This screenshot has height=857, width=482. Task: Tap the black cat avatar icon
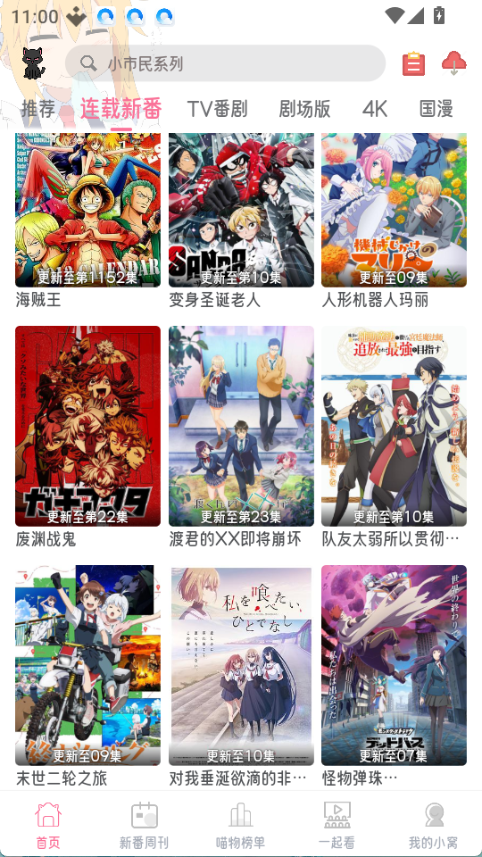tap(33, 62)
